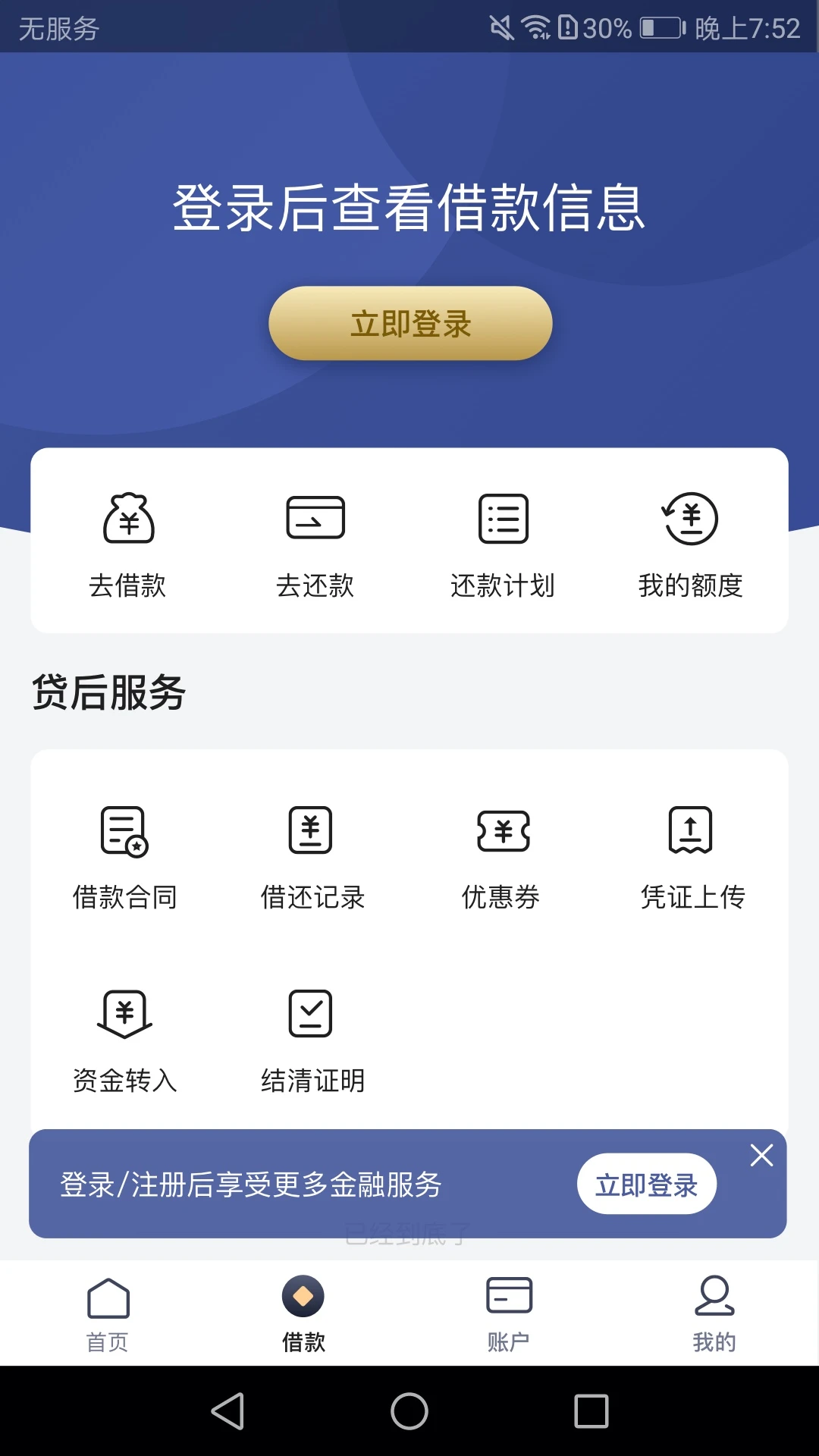
Task: Select the 凭证上传 voucher upload icon
Action: pos(690,833)
